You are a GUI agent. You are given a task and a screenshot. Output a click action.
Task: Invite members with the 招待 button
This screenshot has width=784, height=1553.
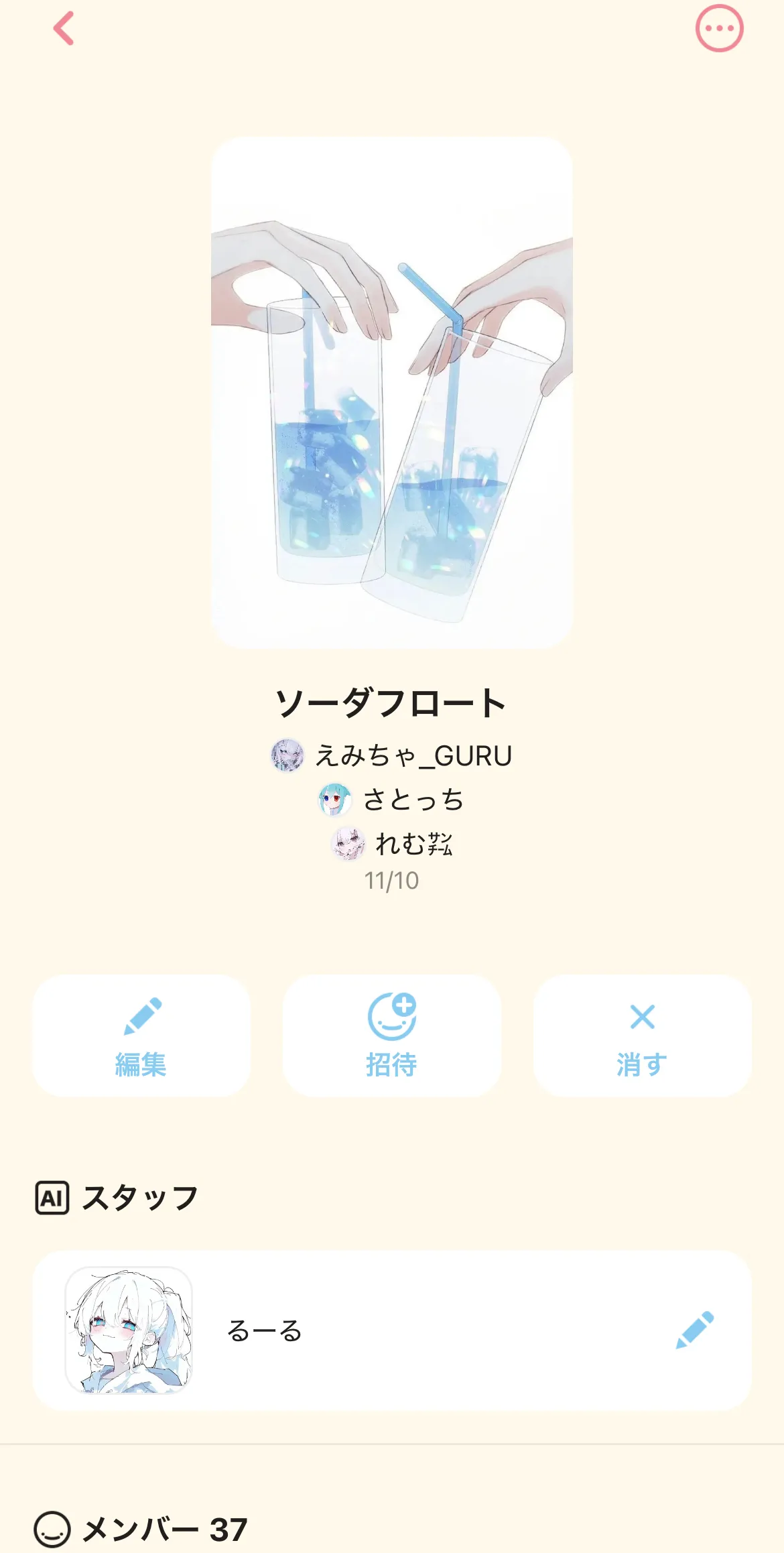point(392,1036)
